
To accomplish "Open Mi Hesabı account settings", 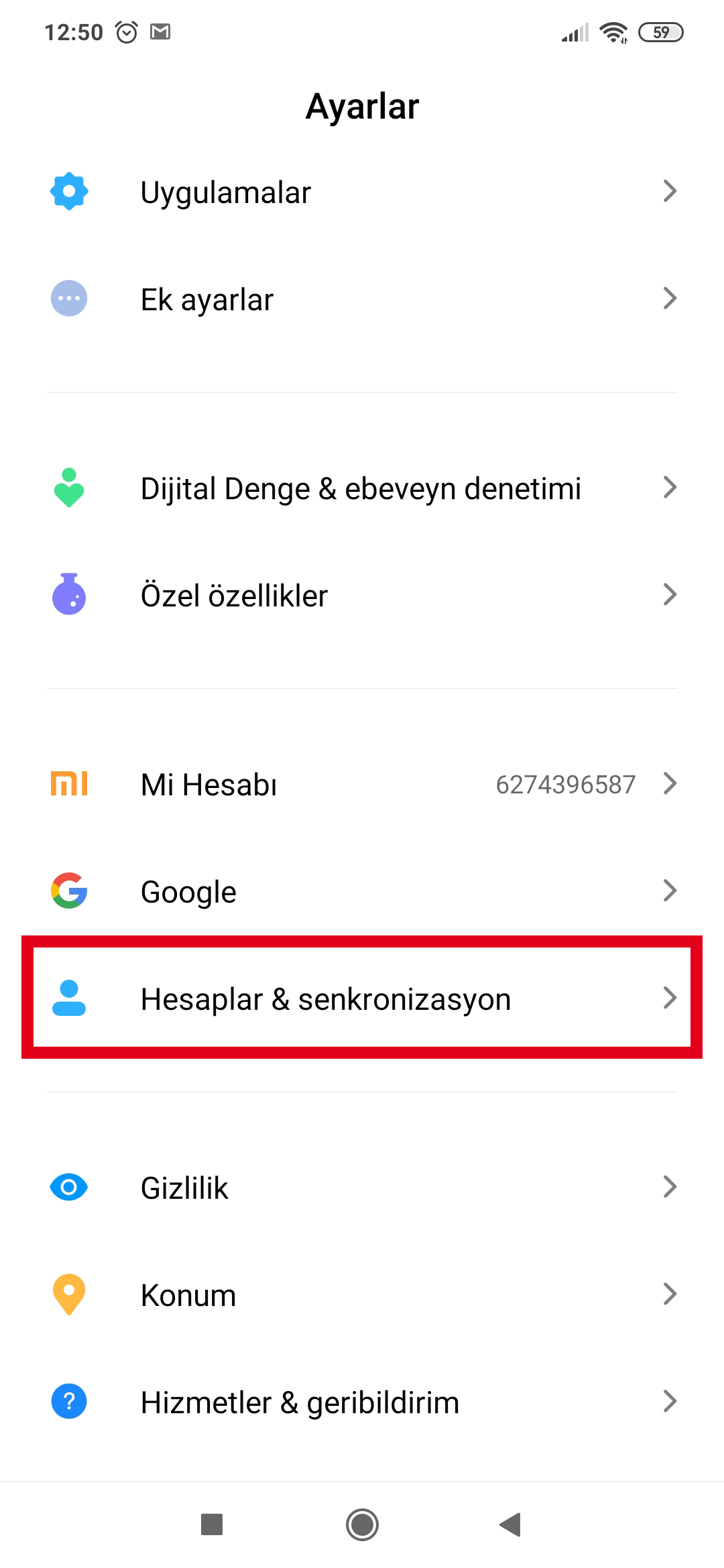I will click(x=362, y=785).
